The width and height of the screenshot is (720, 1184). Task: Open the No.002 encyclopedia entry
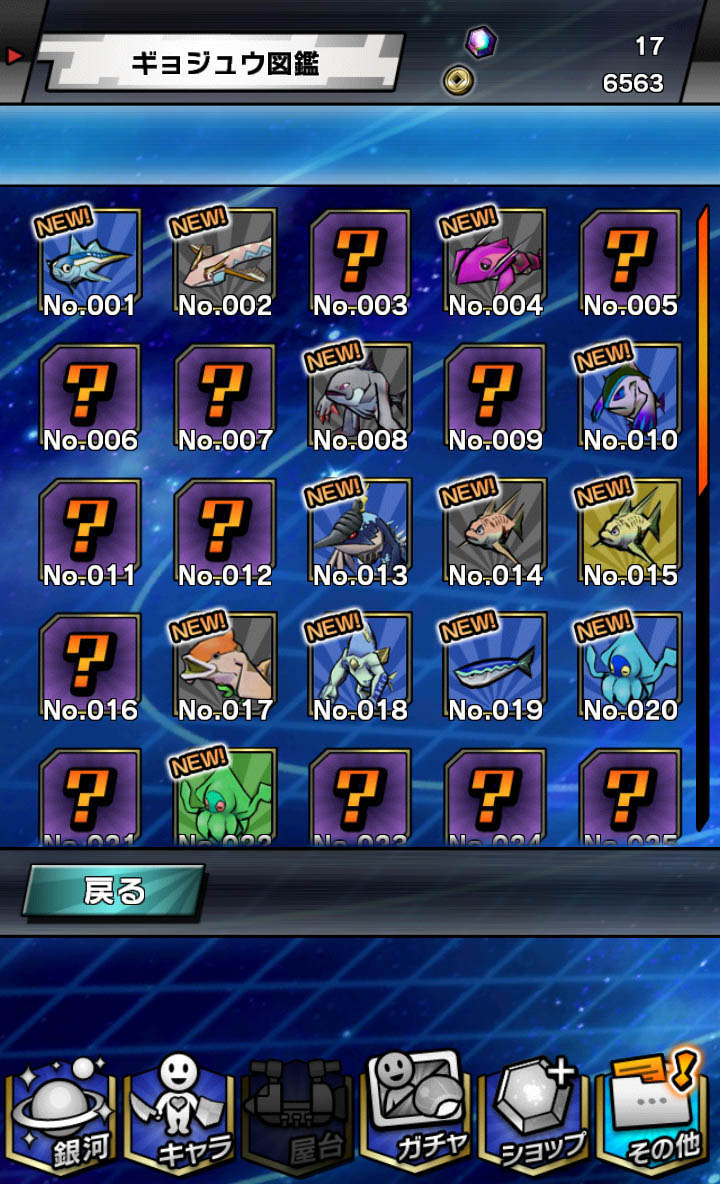225,262
